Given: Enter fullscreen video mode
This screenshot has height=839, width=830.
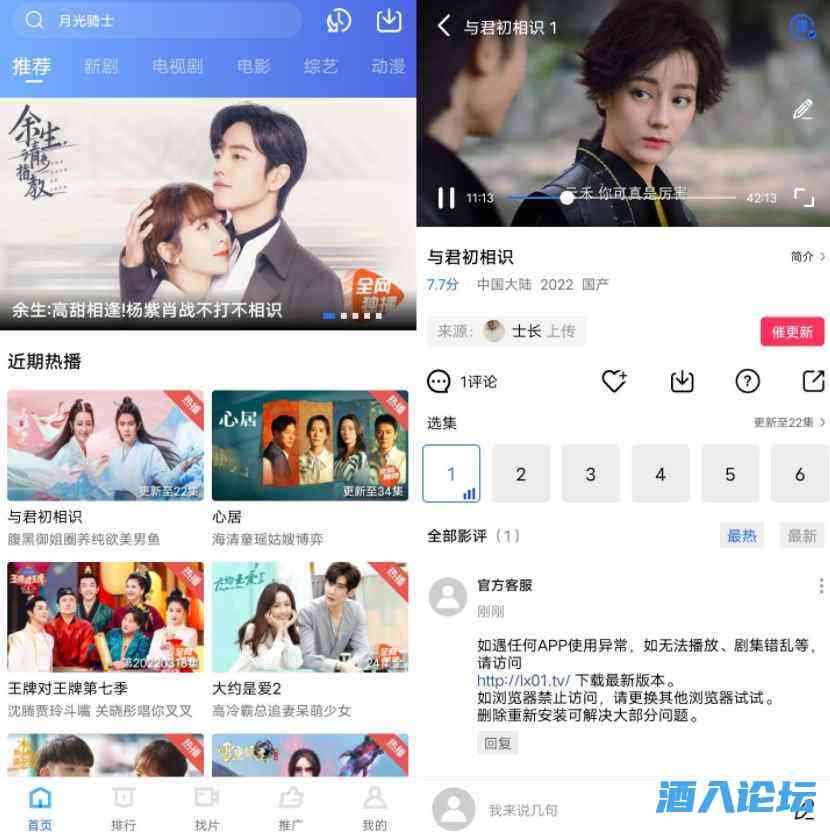Looking at the screenshot, I should 804,198.
